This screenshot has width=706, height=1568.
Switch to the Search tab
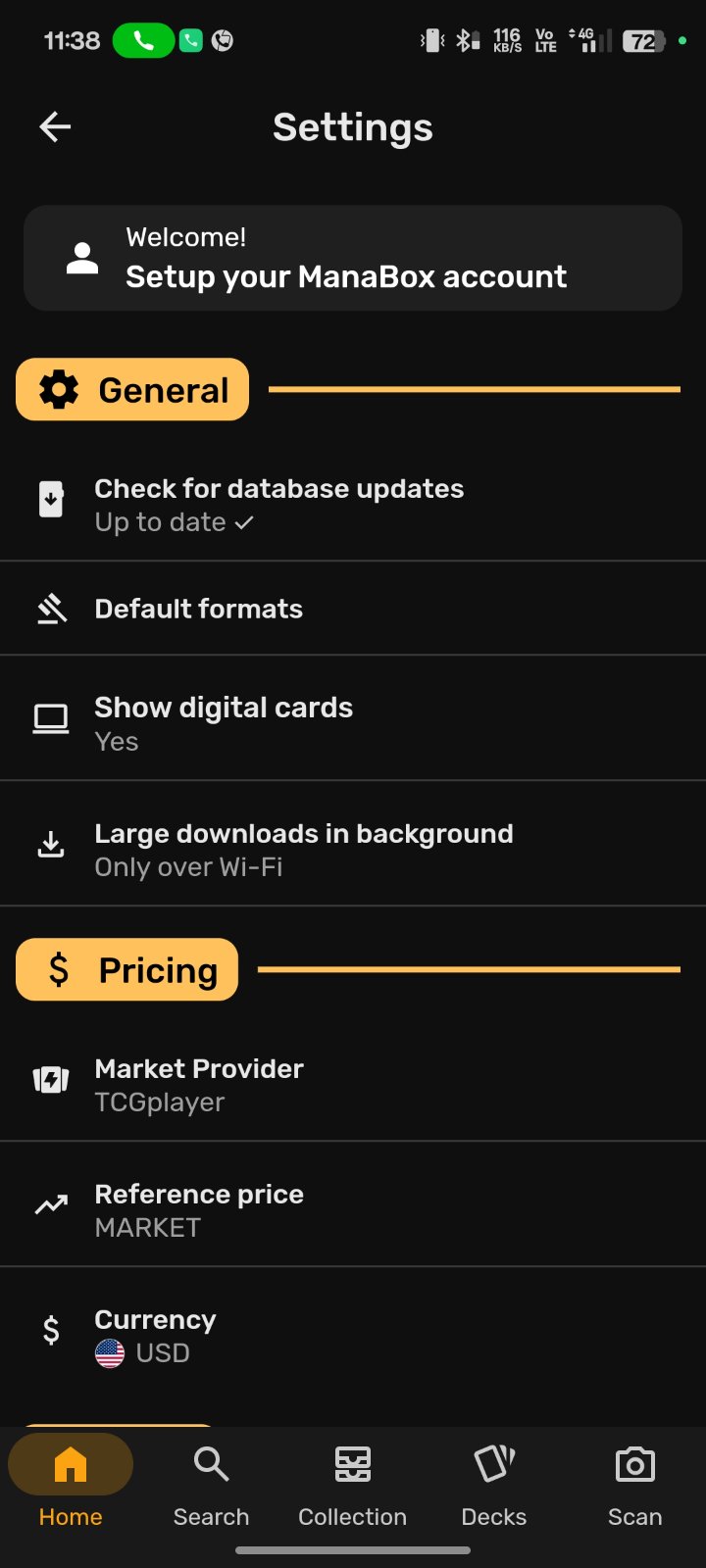coord(212,1484)
